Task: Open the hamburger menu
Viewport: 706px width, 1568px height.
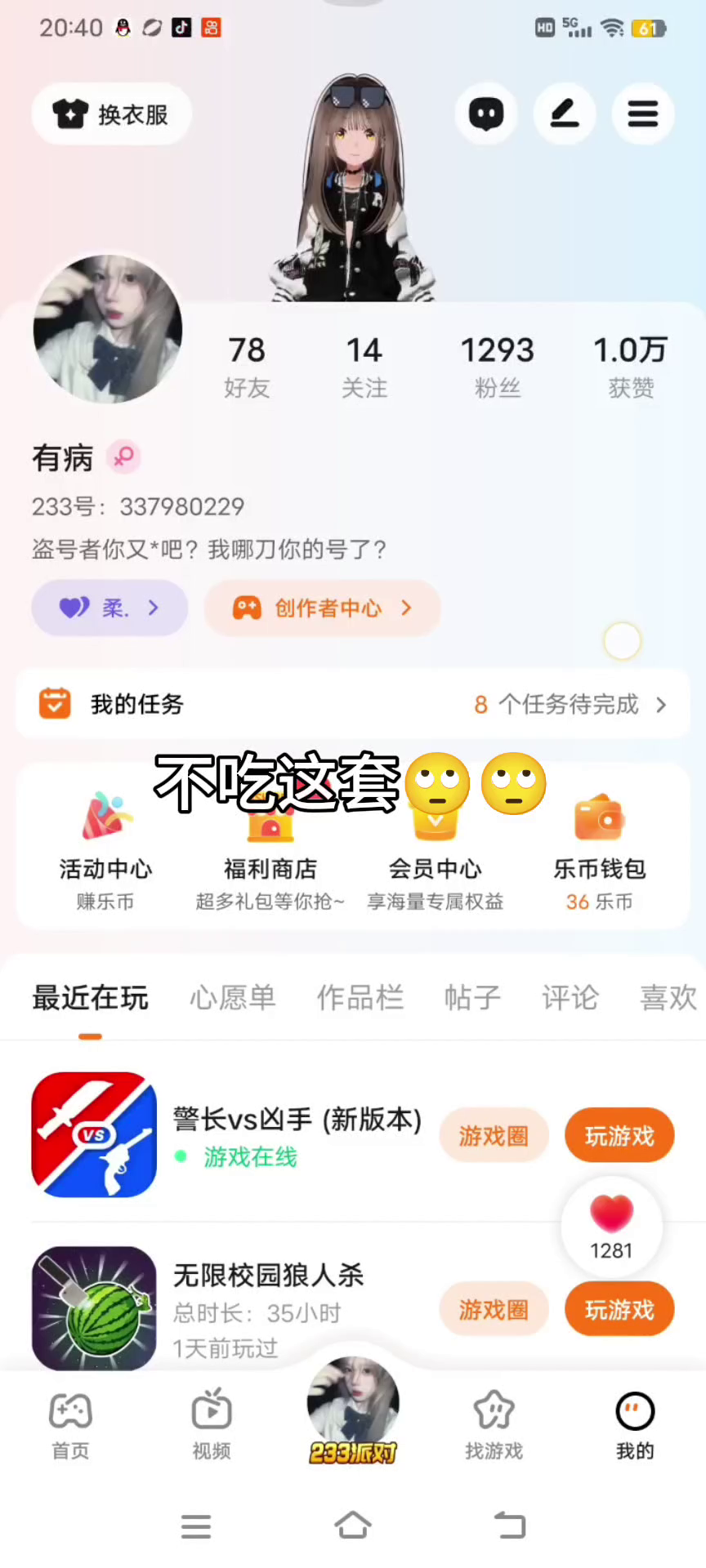Action: tap(643, 114)
